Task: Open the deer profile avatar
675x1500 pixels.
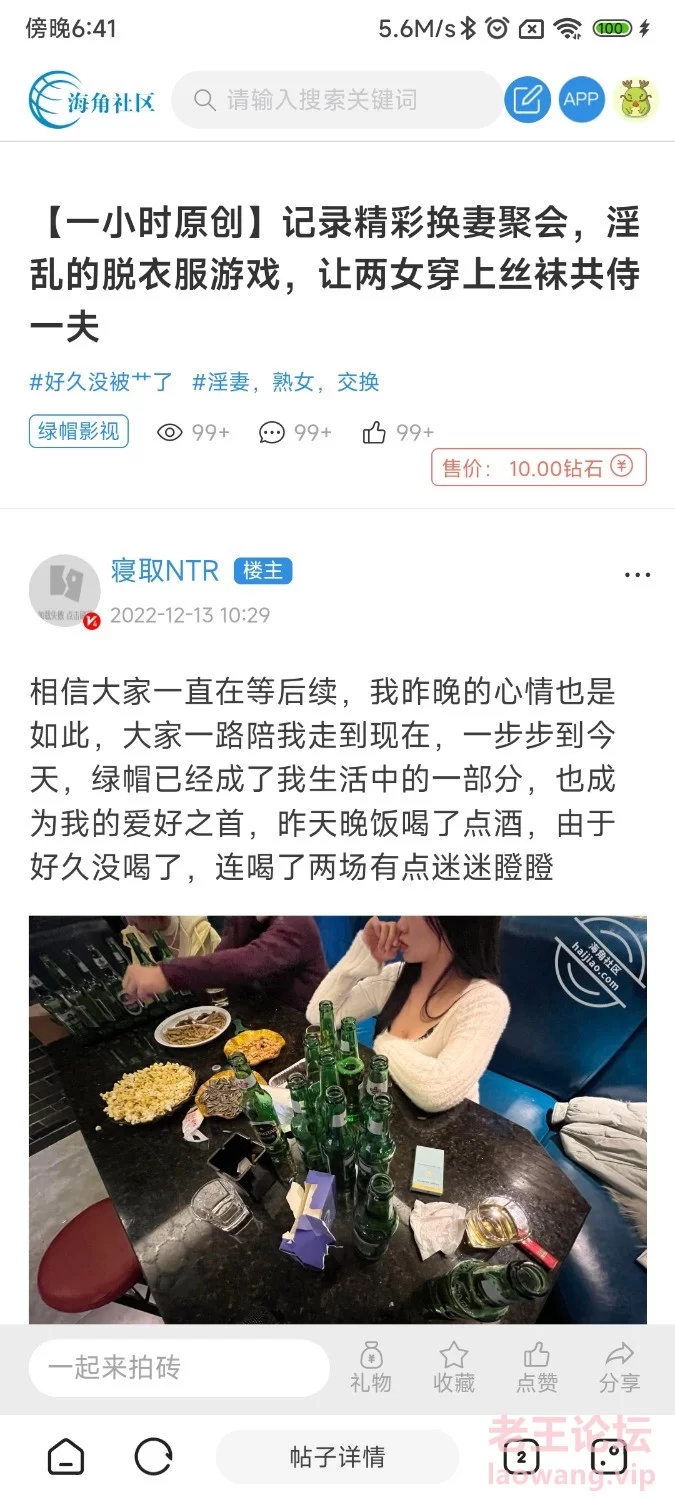Action: point(636,99)
